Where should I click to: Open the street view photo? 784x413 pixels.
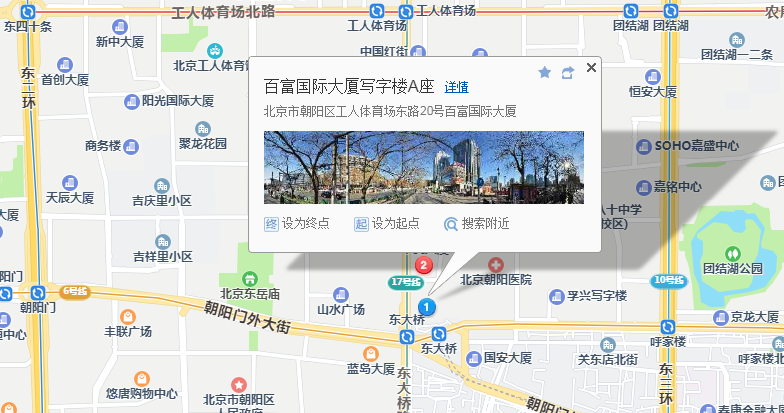click(423, 167)
